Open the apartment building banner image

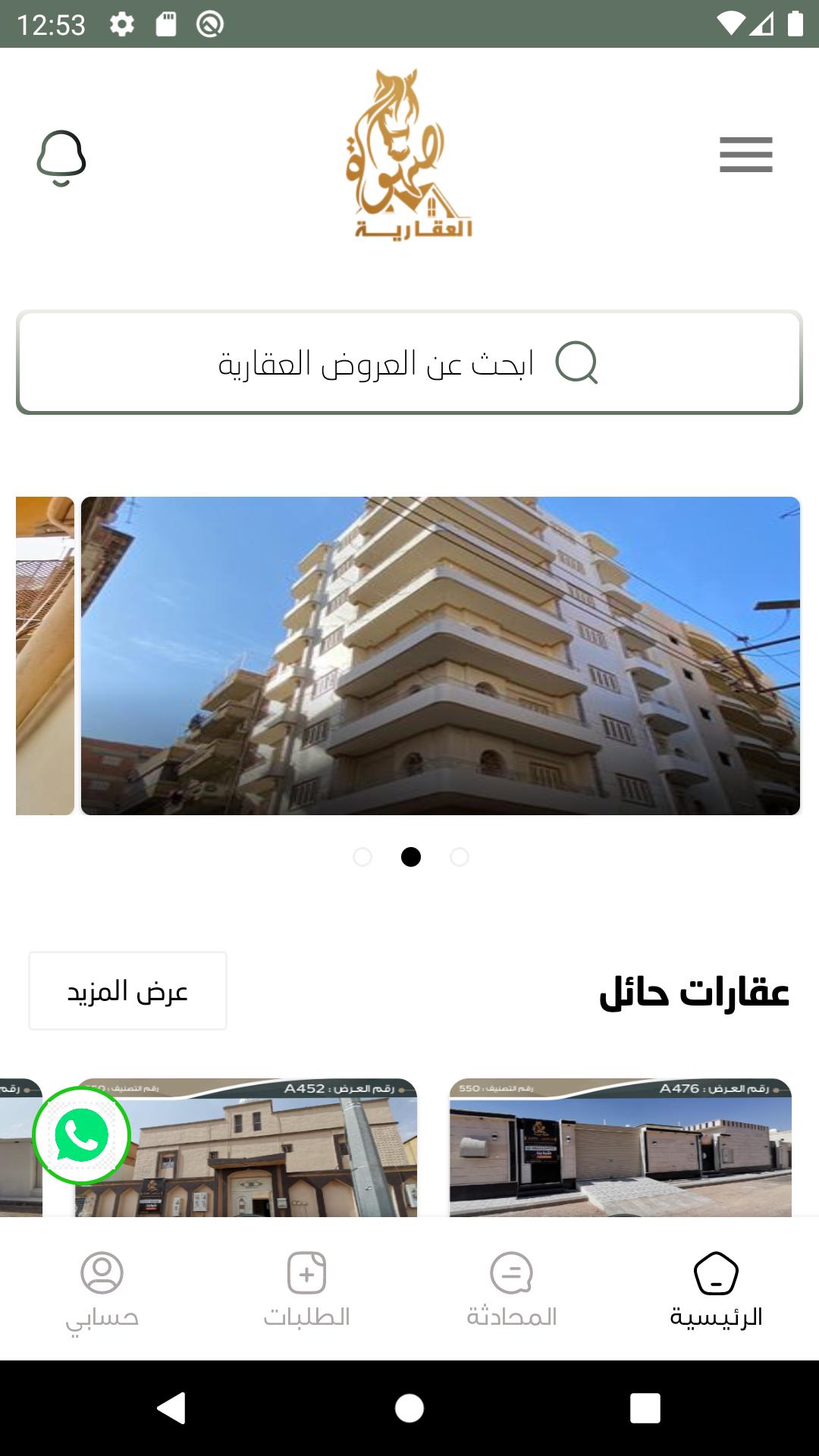click(x=441, y=656)
